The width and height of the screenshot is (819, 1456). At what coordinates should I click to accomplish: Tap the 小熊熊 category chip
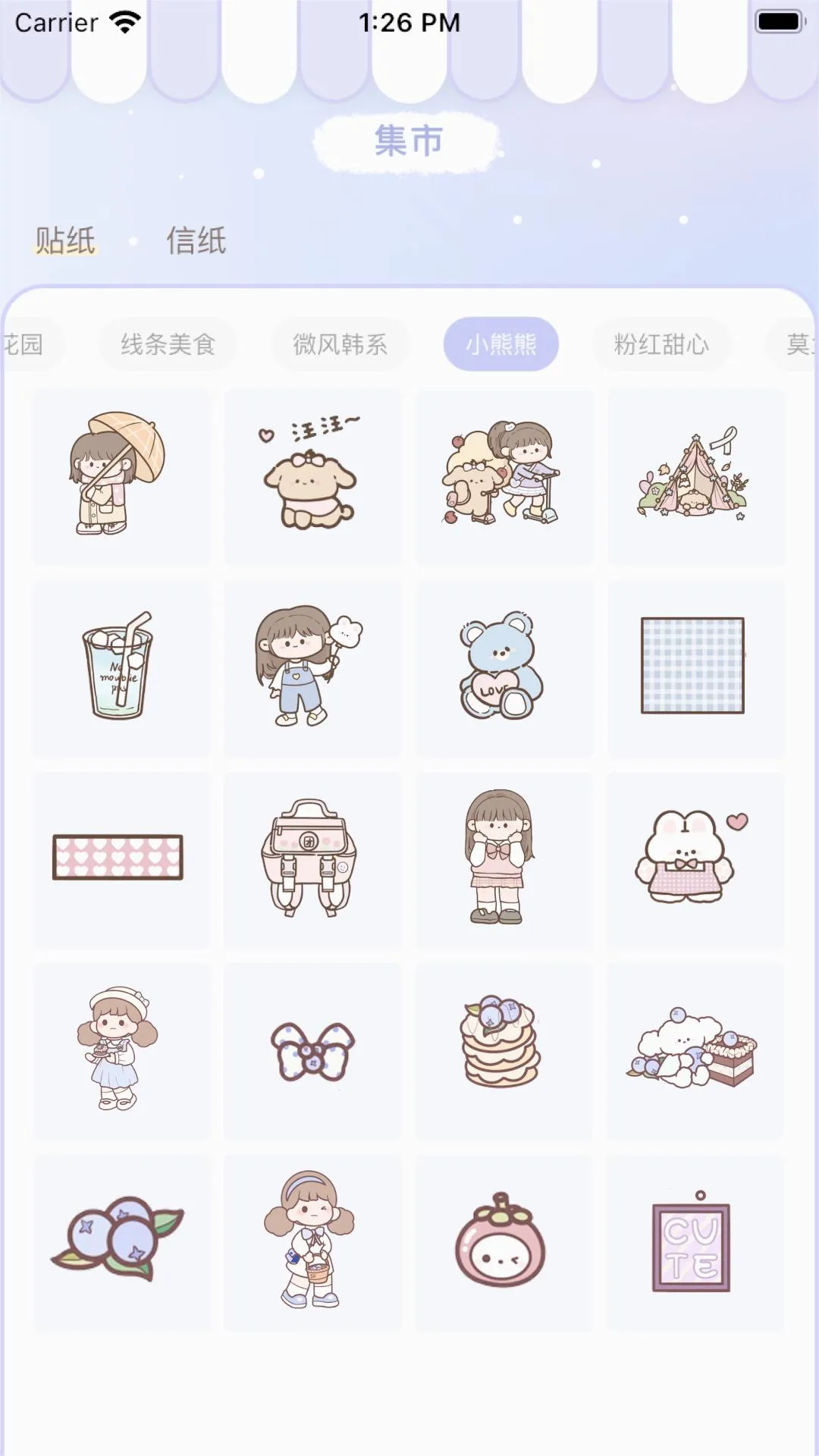pyautogui.click(x=500, y=344)
